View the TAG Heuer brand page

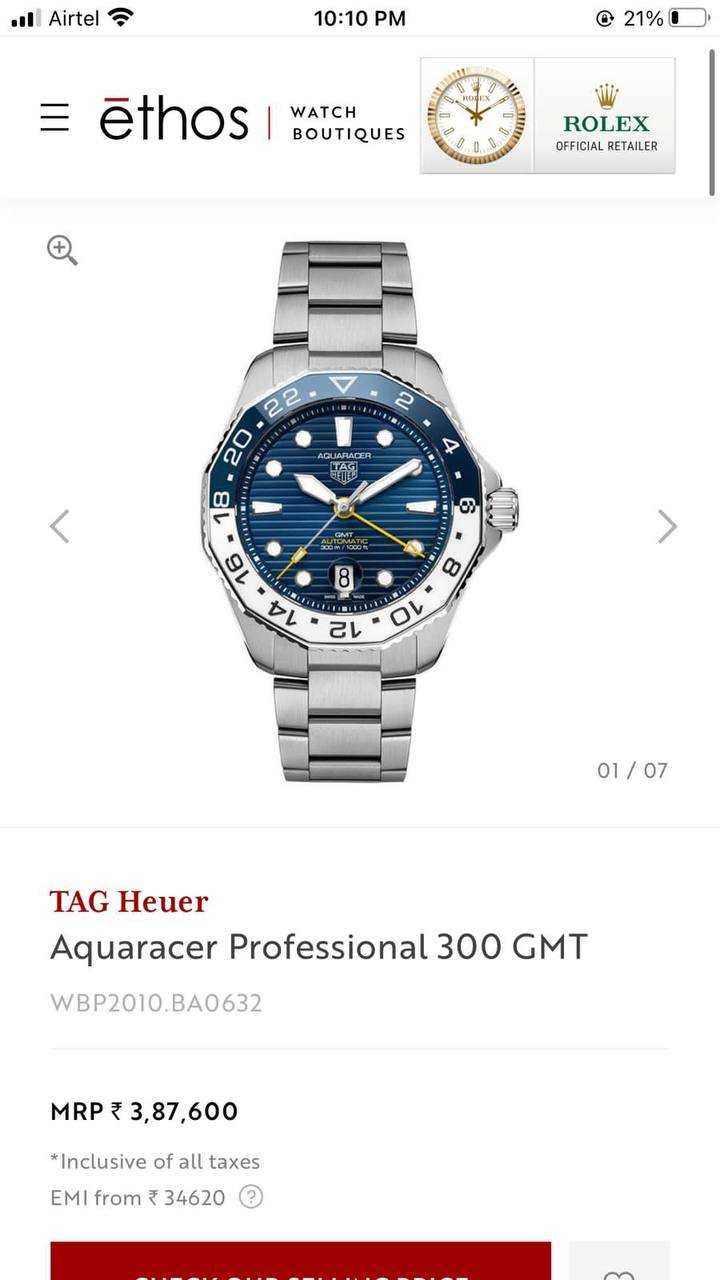(x=129, y=901)
